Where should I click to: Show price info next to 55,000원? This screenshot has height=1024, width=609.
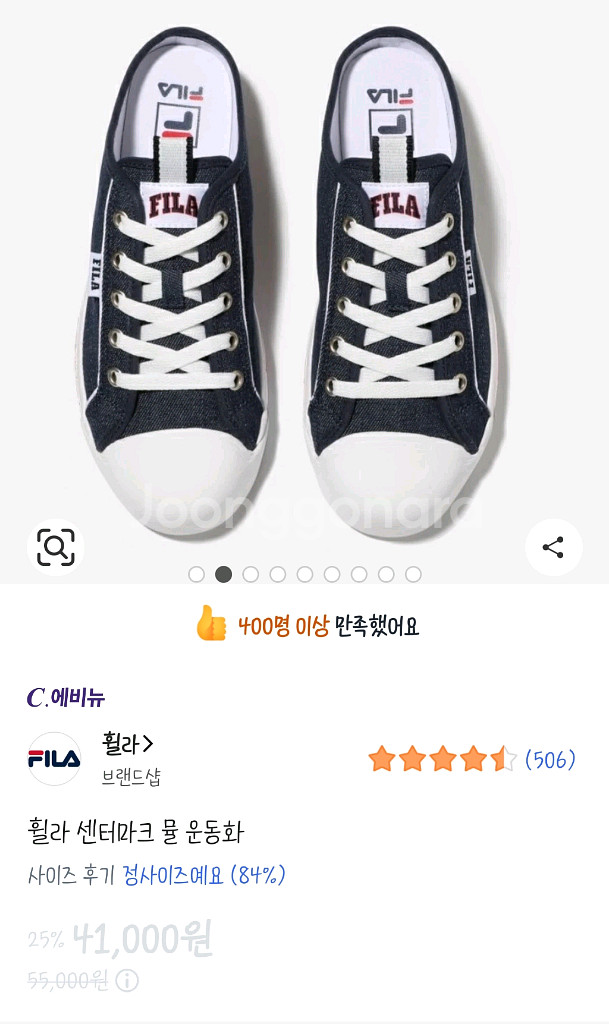click(x=127, y=981)
